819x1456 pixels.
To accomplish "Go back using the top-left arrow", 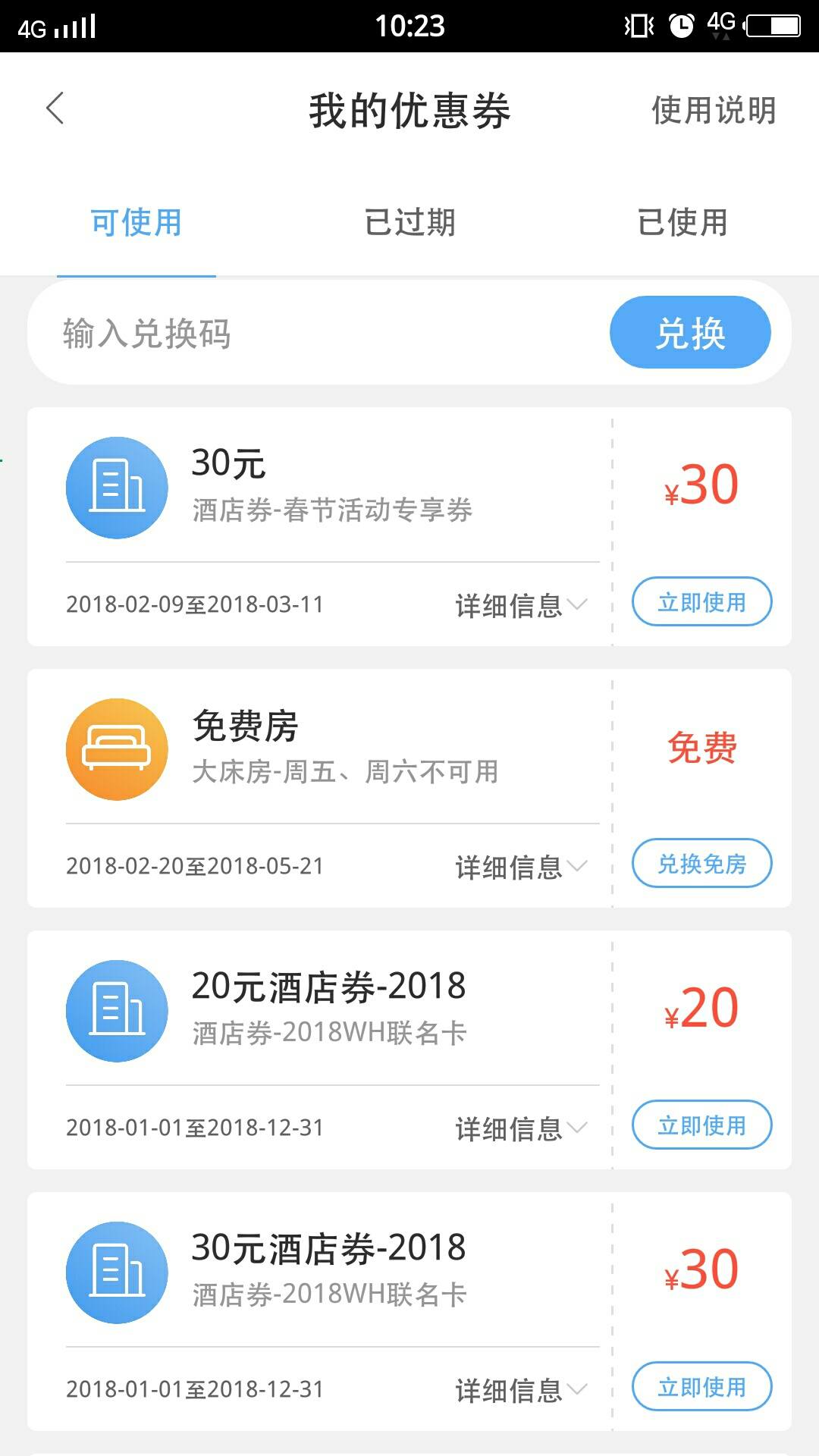I will pos(55,108).
